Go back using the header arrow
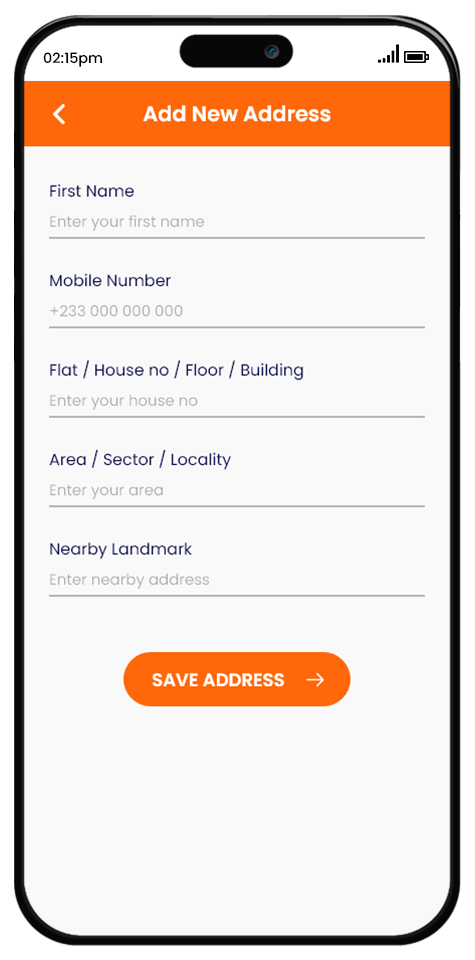Viewport: 475px width, 960px height. (59, 114)
